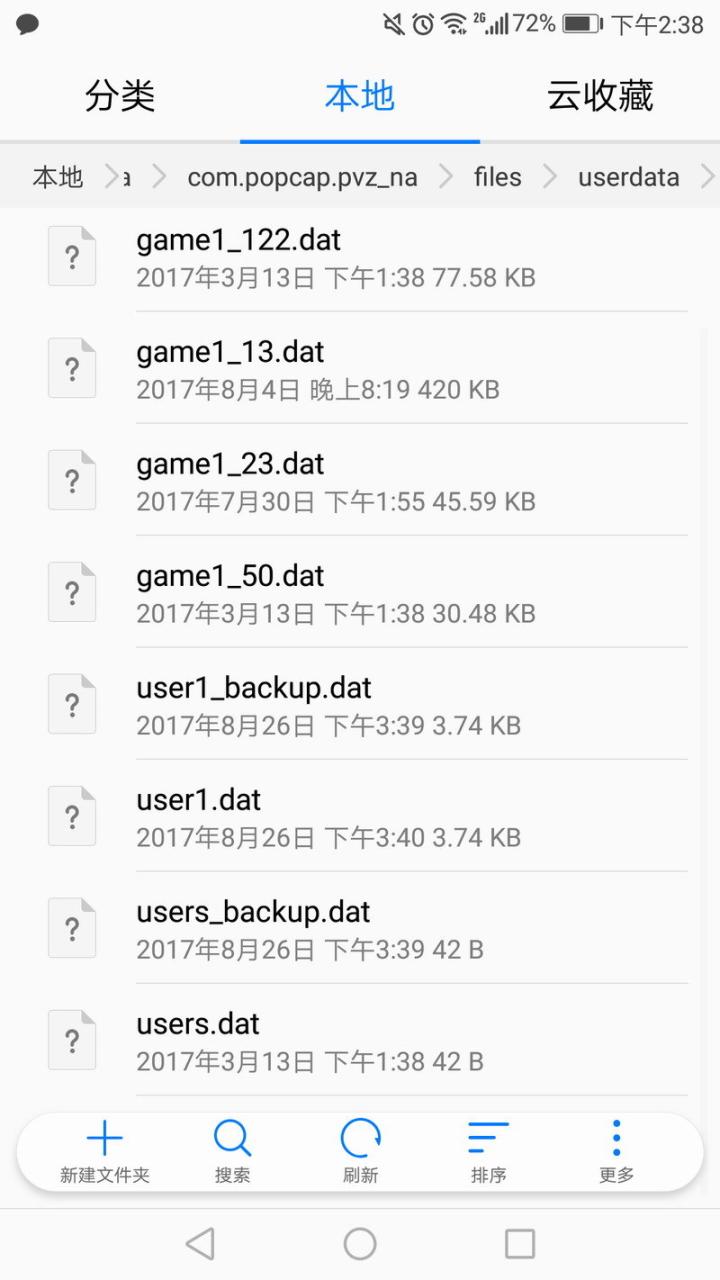Screen dimensions: 720x1280
Task: Create a new folder using 新建文件夹 icon
Action: coord(103,1148)
